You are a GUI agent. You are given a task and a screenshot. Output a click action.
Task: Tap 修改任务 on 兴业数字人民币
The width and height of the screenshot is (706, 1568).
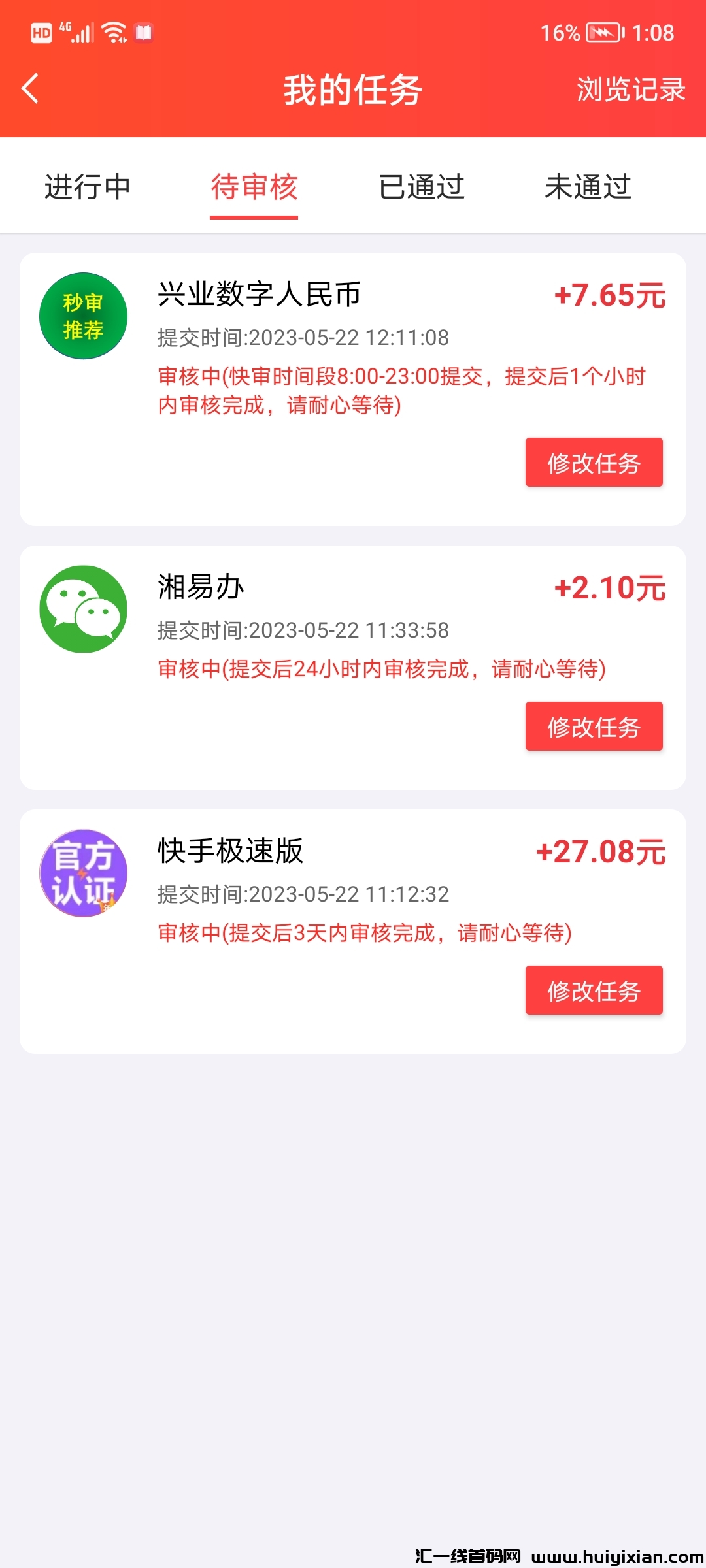(594, 463)
